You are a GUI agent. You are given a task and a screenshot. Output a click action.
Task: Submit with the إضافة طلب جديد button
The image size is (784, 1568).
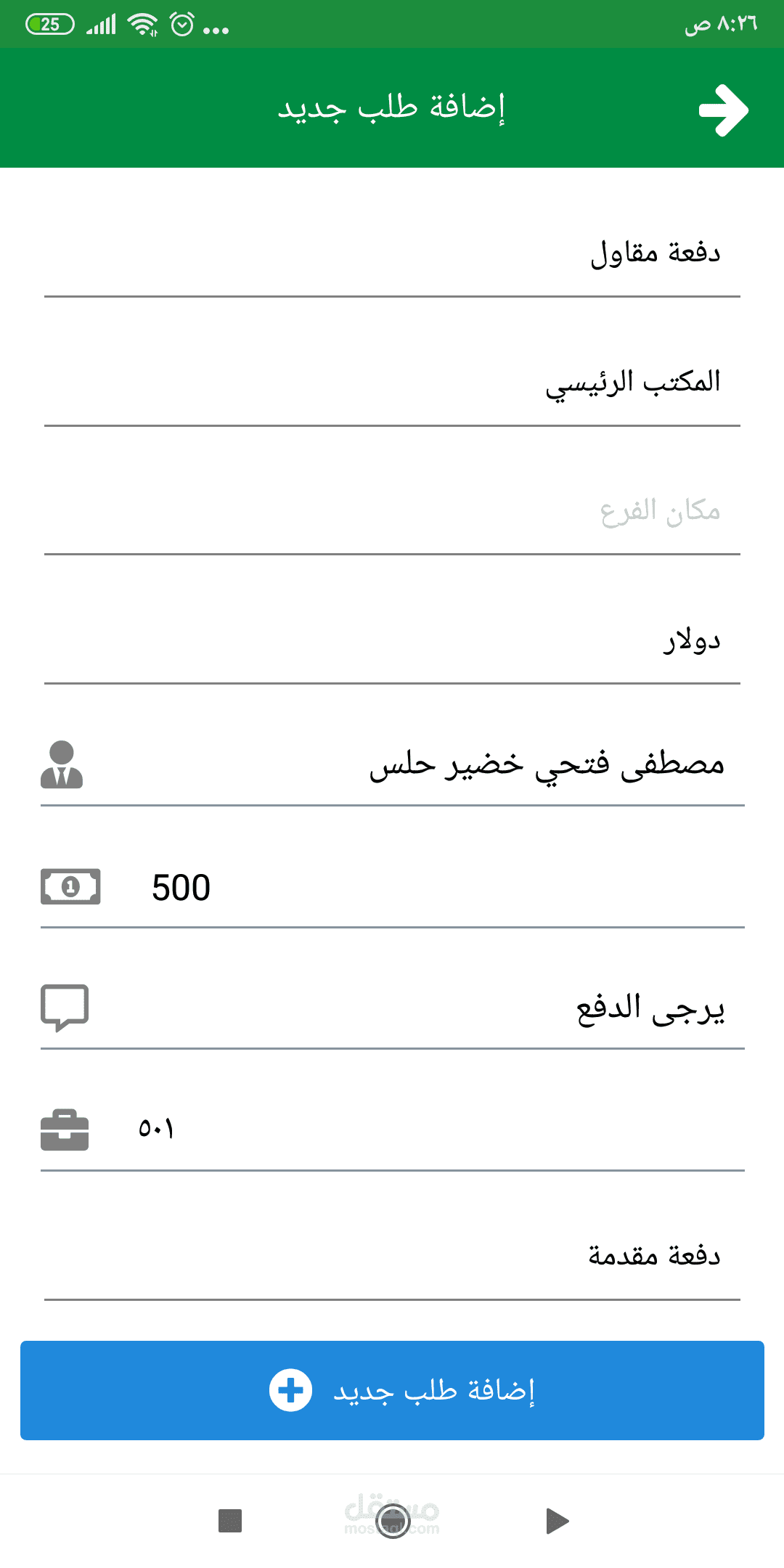coord(392,1390)
